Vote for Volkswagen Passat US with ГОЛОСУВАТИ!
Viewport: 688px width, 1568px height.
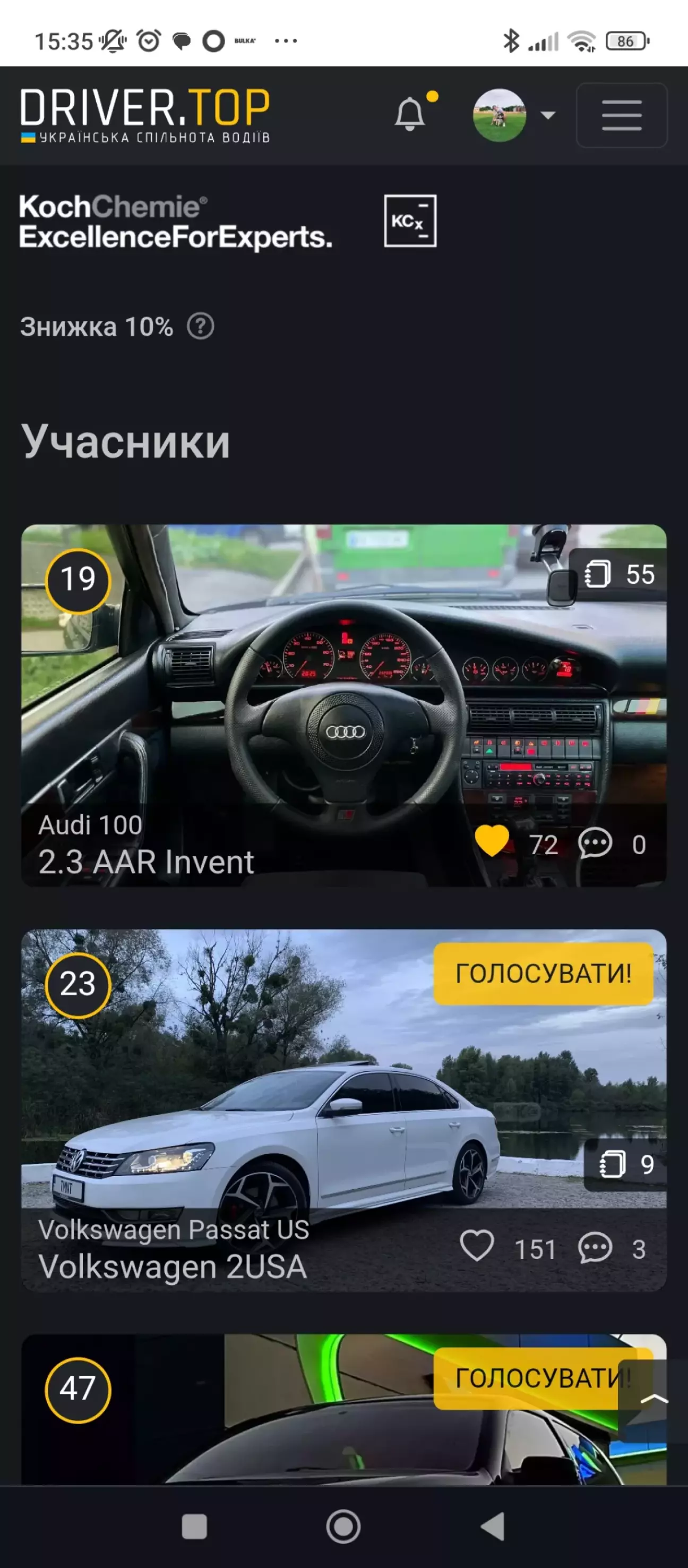tap(543, 973)
